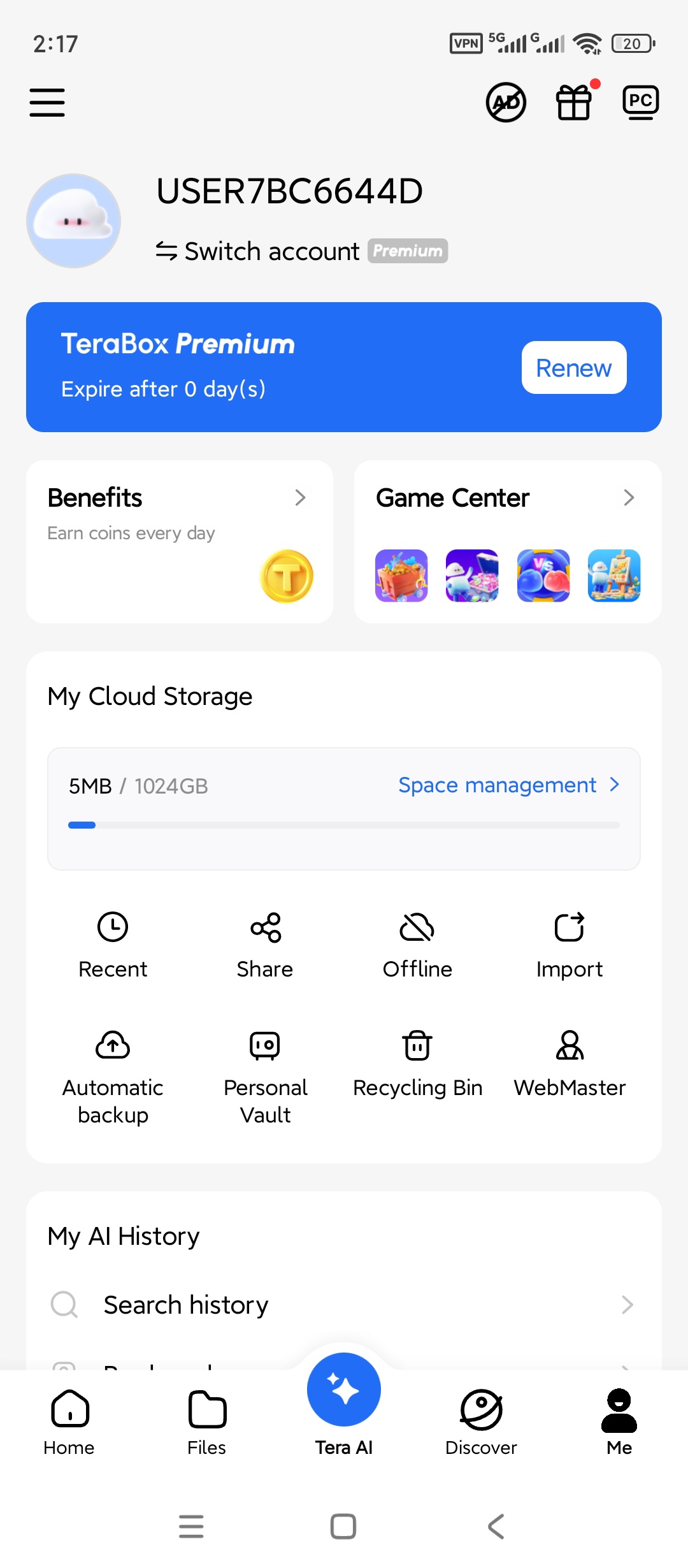The image size is (688, 1568).
Task: Open the PC connection icon
Action: pos(640,102)
